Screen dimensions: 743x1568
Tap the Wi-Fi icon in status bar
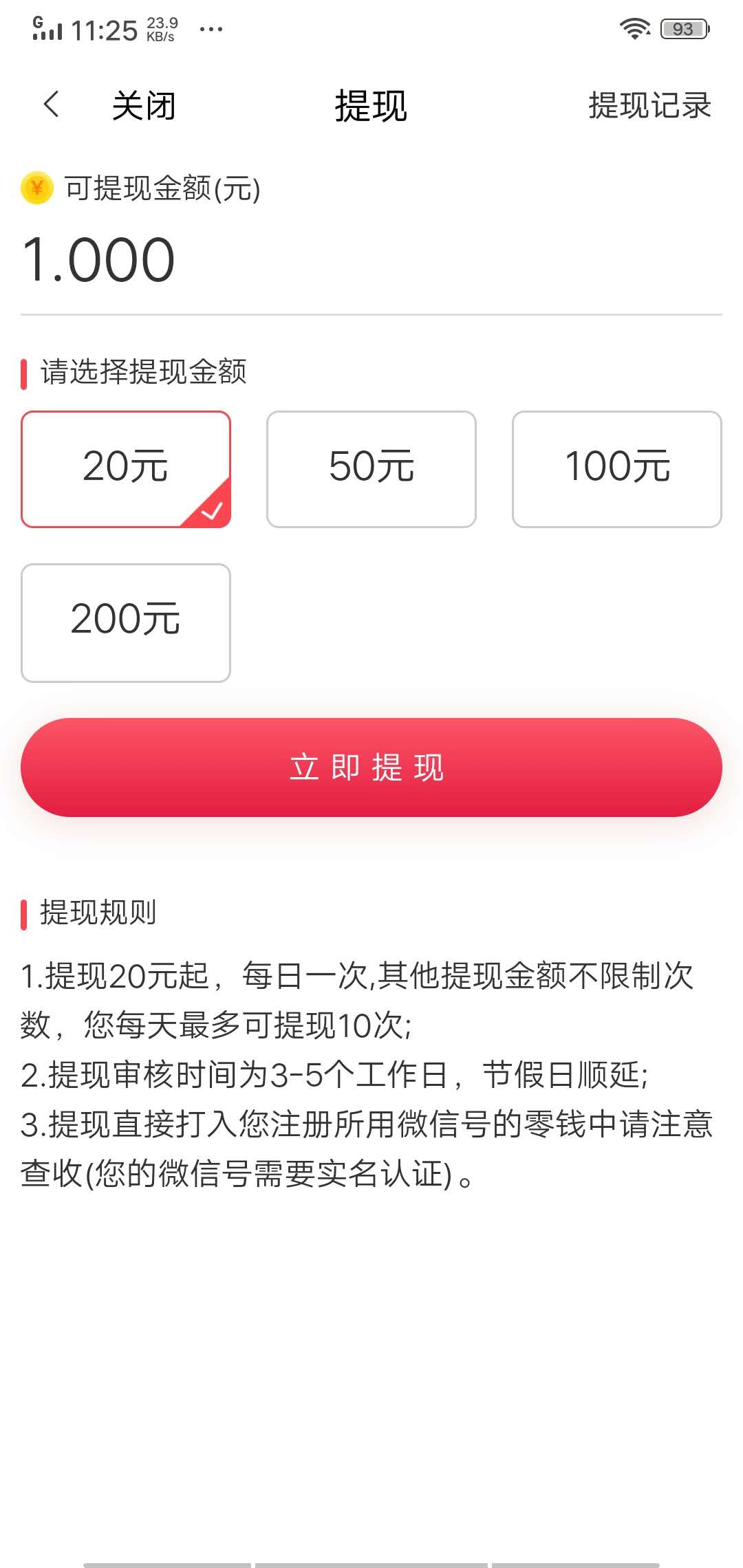(634, 28)
